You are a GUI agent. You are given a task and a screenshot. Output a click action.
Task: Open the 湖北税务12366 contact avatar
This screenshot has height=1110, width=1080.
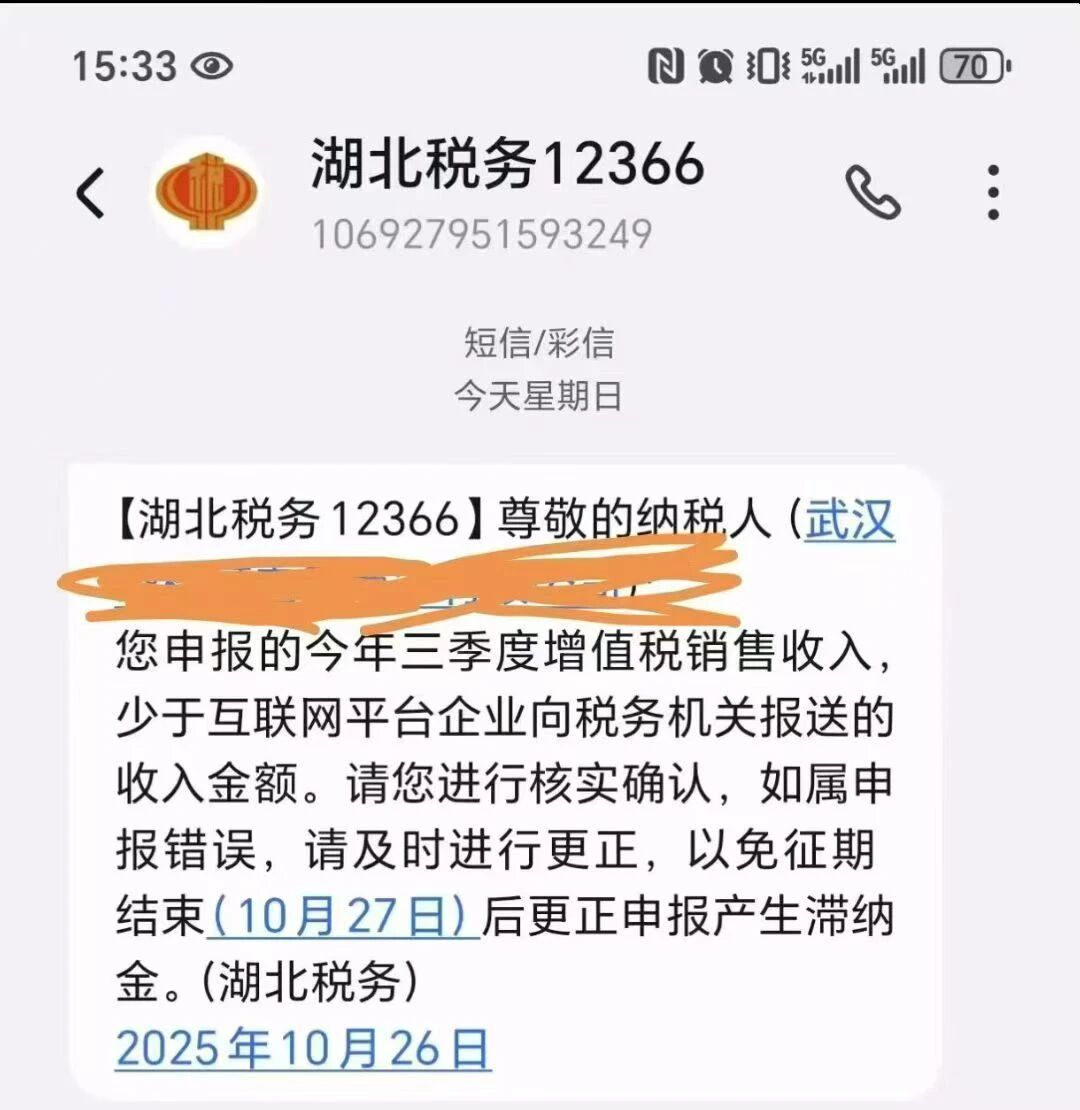[x=207, y=193]
